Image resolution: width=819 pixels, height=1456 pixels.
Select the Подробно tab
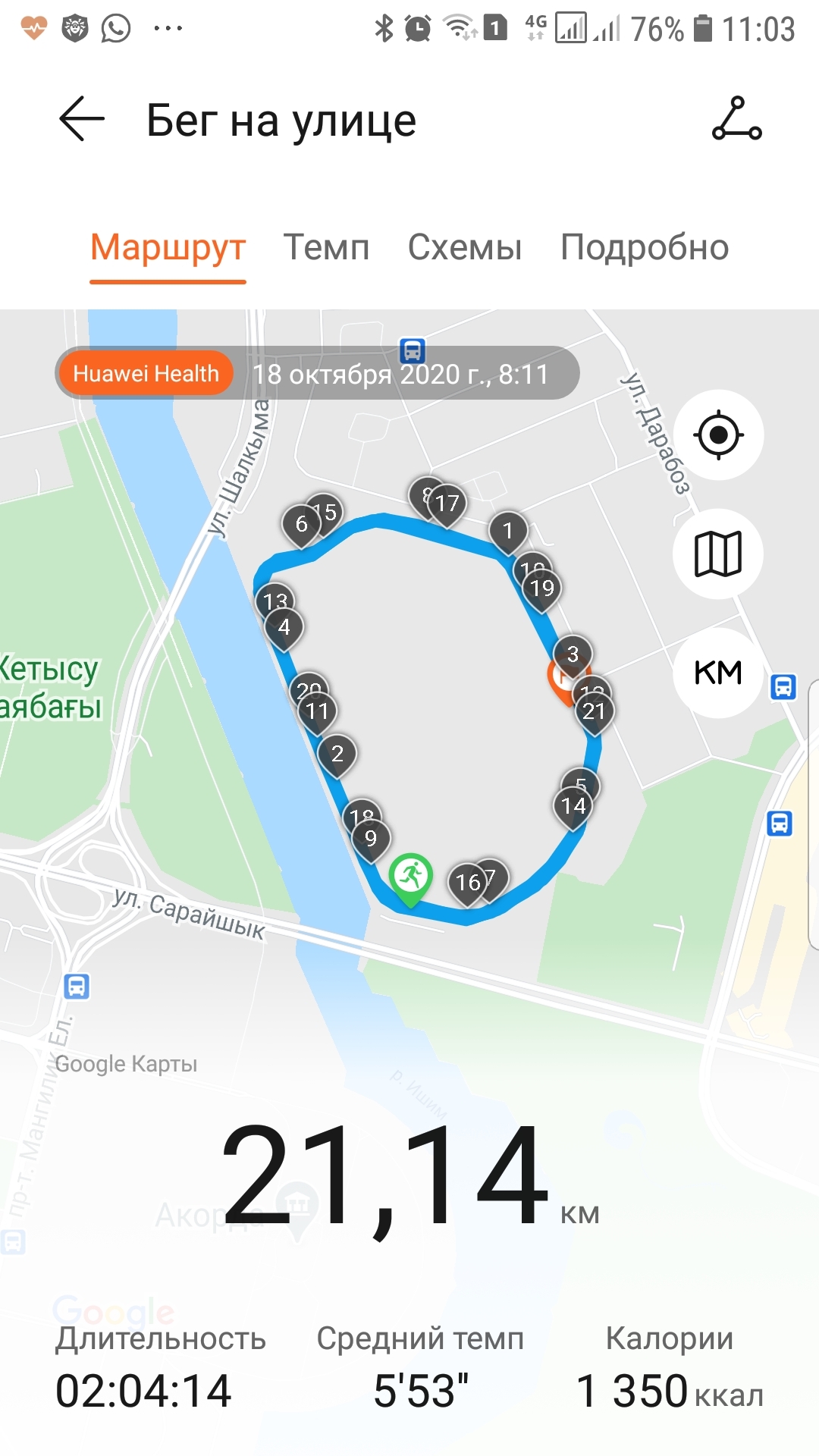pyautogui.click(x=644, y=248)
